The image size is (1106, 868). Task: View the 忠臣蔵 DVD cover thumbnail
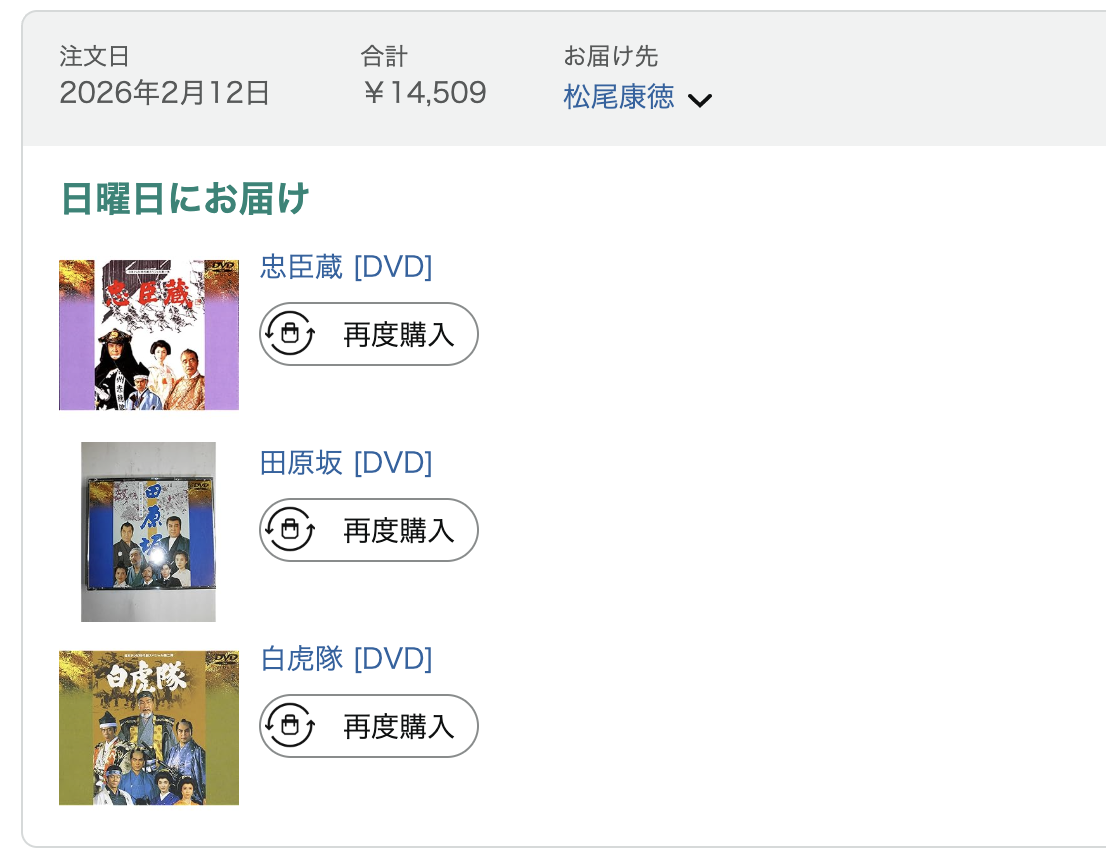(149, 335)
